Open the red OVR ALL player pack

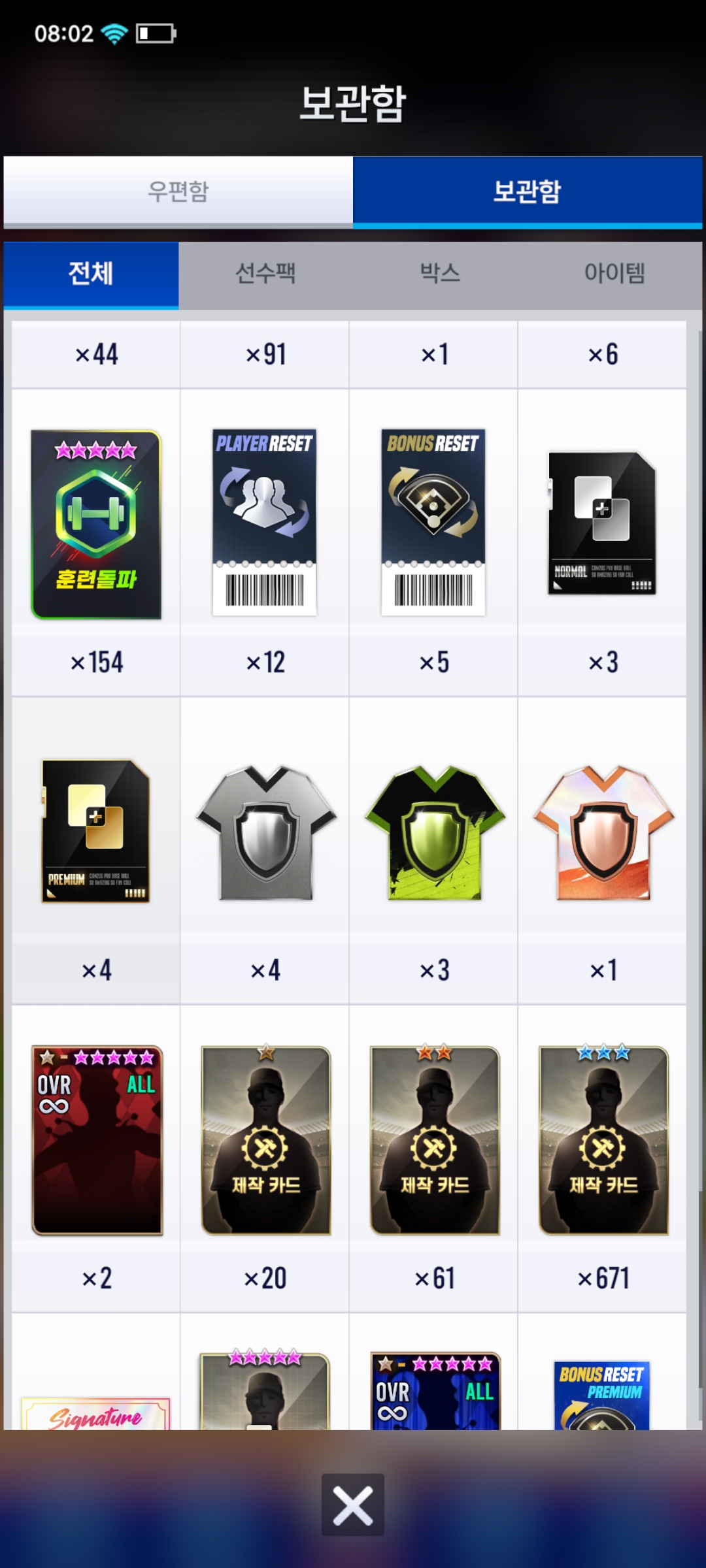(97, 1139)
